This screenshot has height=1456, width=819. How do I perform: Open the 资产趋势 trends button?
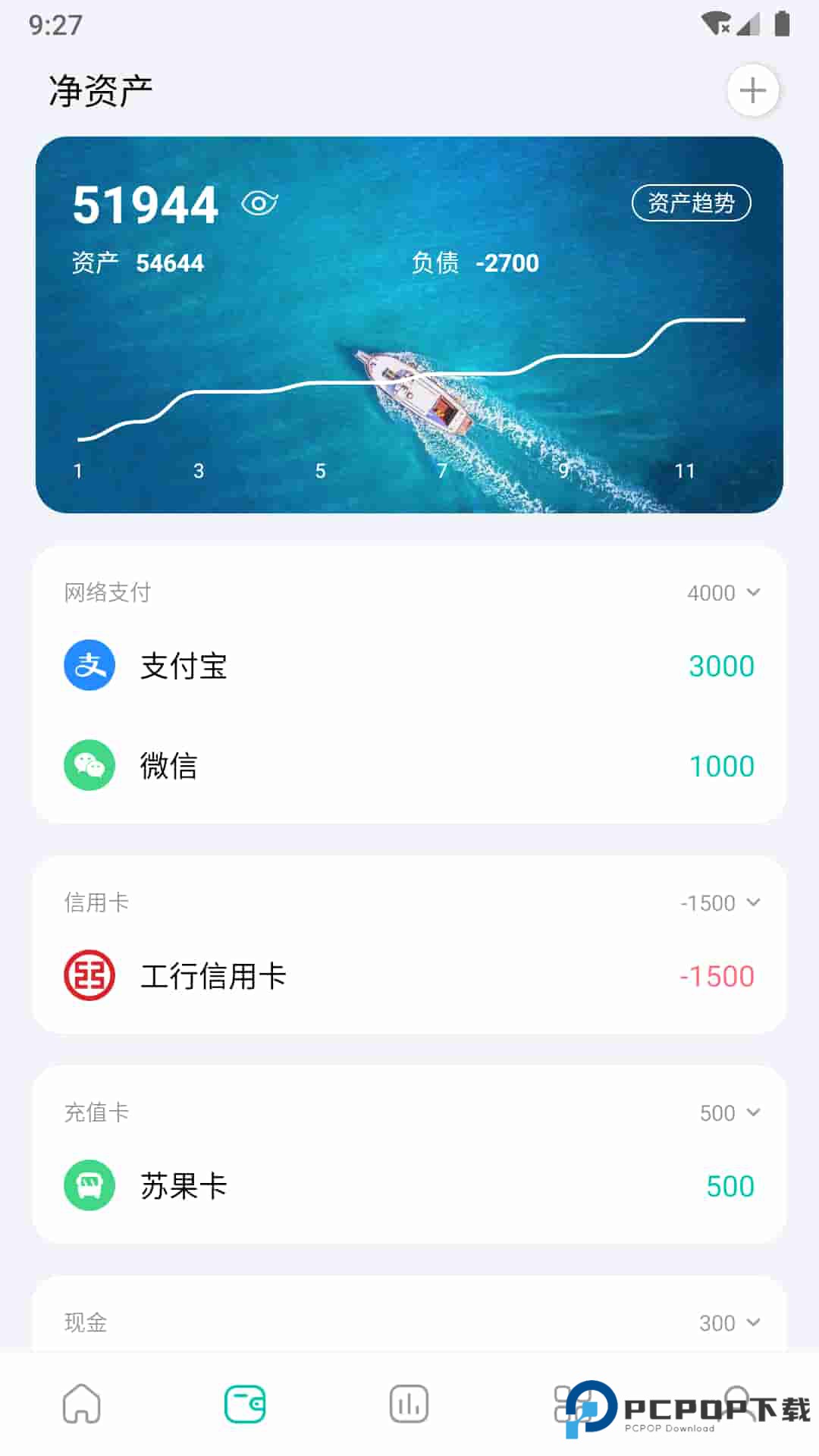pyautogui.click(x=691, y=202)
